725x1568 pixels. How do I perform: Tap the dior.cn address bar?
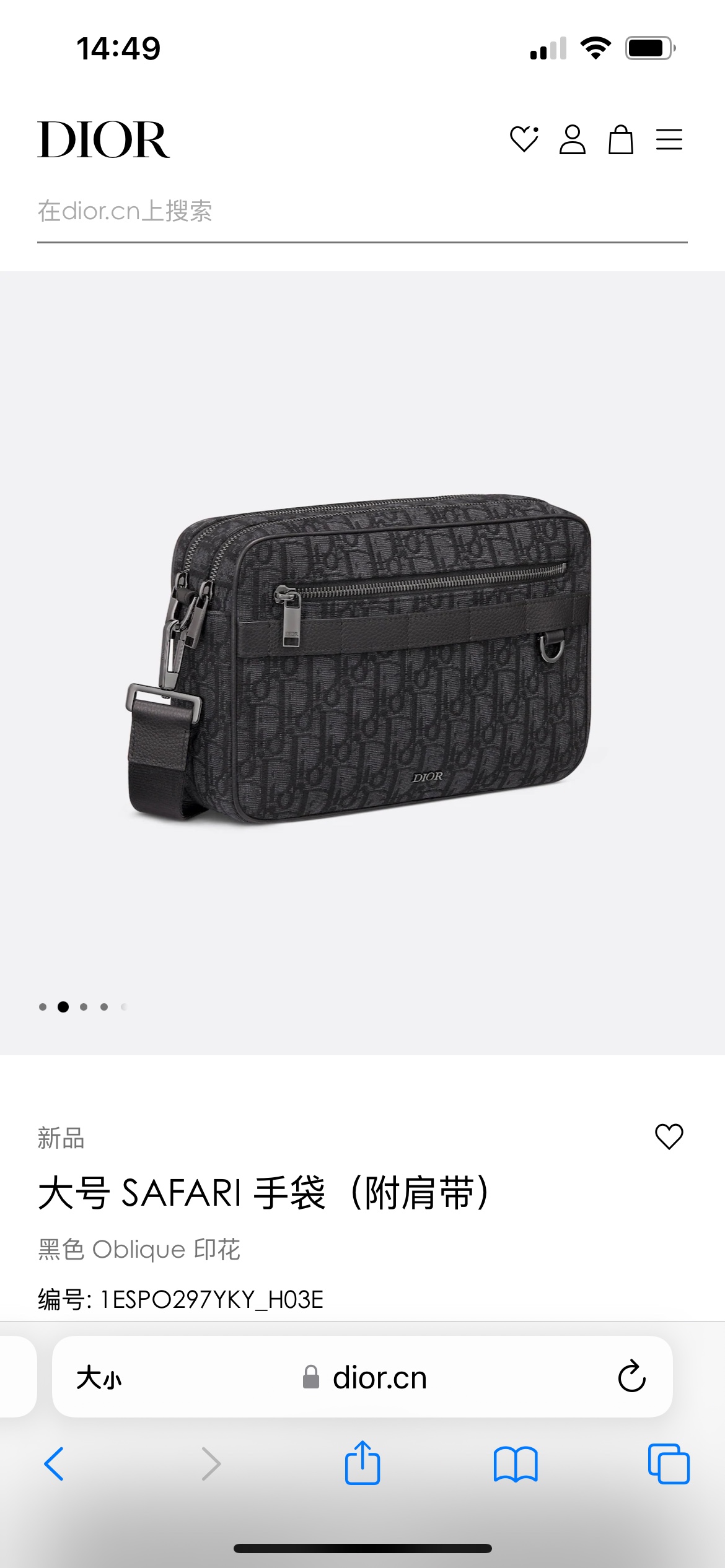(x=366, y=1378)
